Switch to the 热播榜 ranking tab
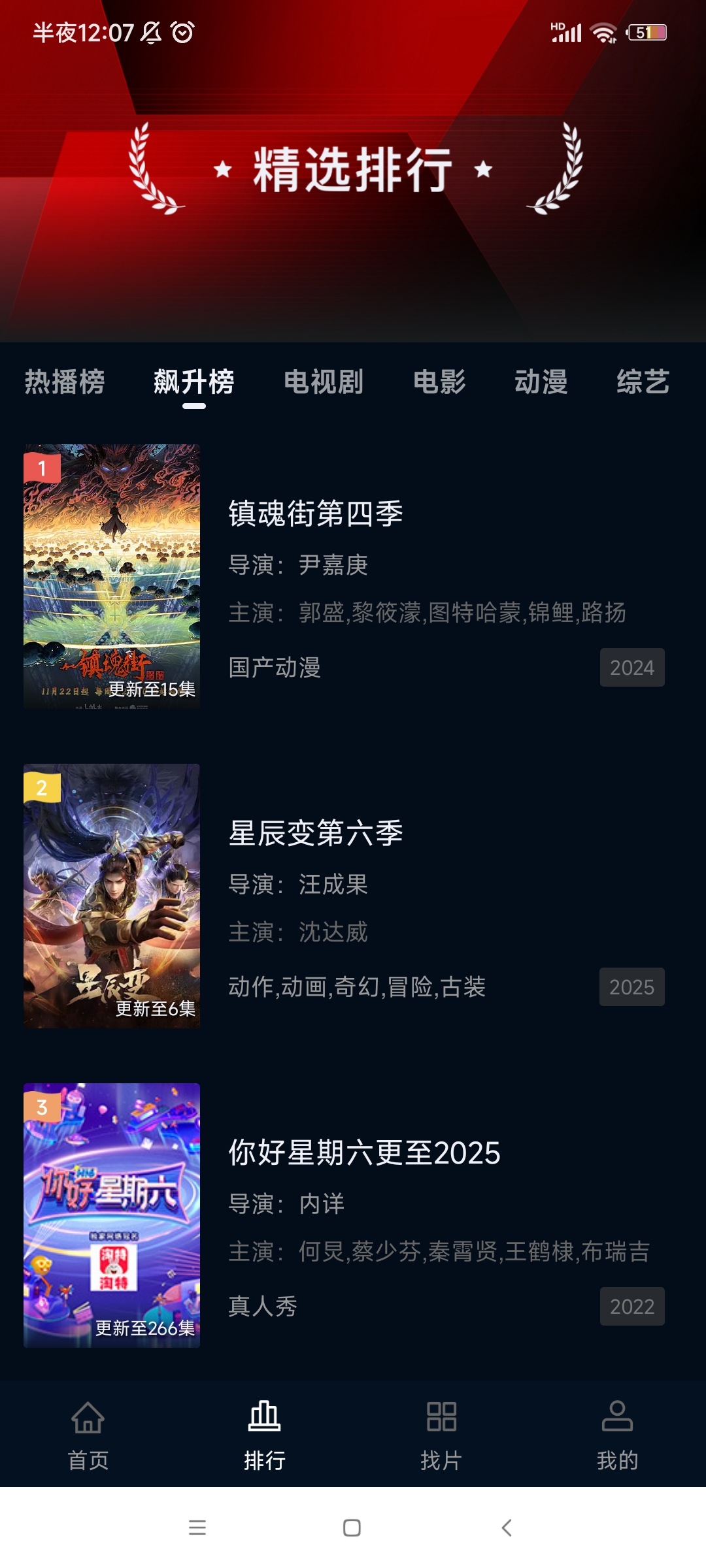The width and height of the screenshot is (706, 1568). coord(65,382)
